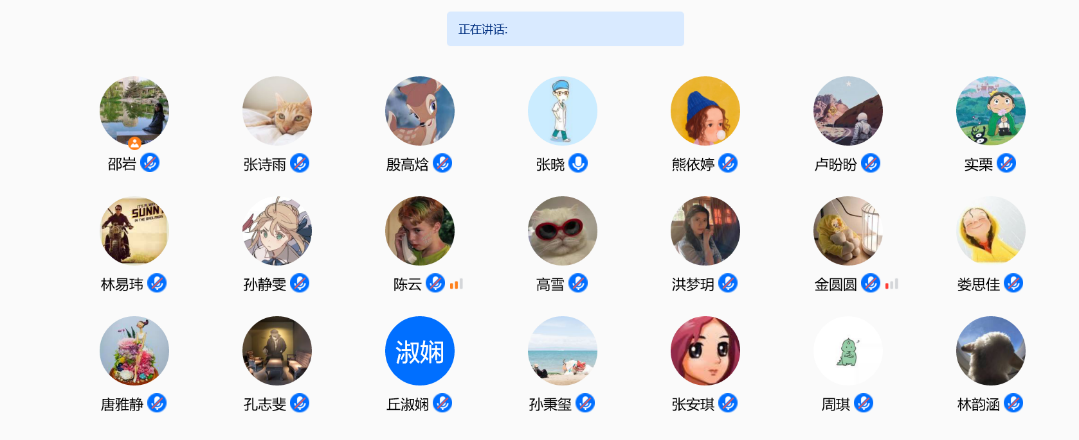This screenshot has width=1079, height=440.
Task: Open 林易玮's avatar
Action: [x=134, y=231]
